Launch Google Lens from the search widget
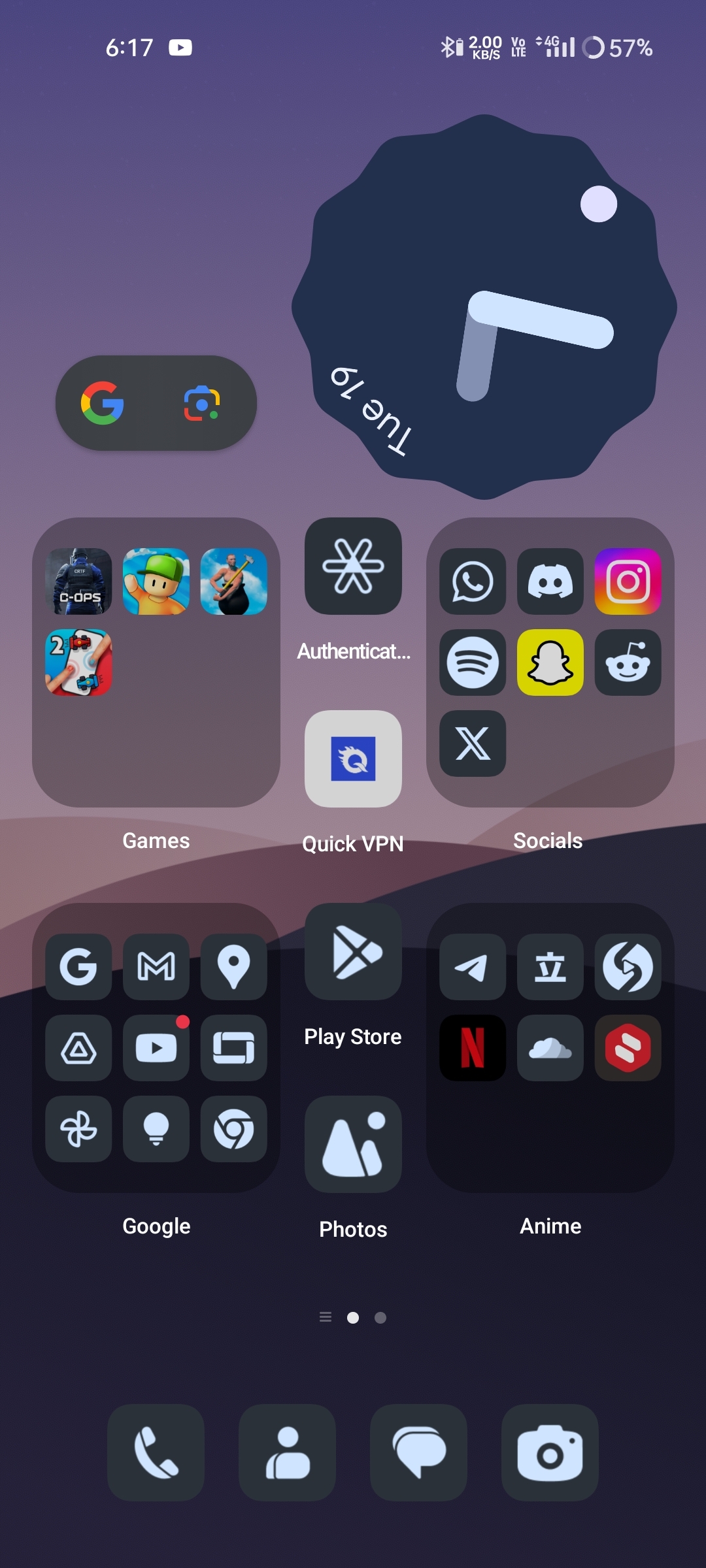Viewport: 706px width, 1568px height. [202, 403]
